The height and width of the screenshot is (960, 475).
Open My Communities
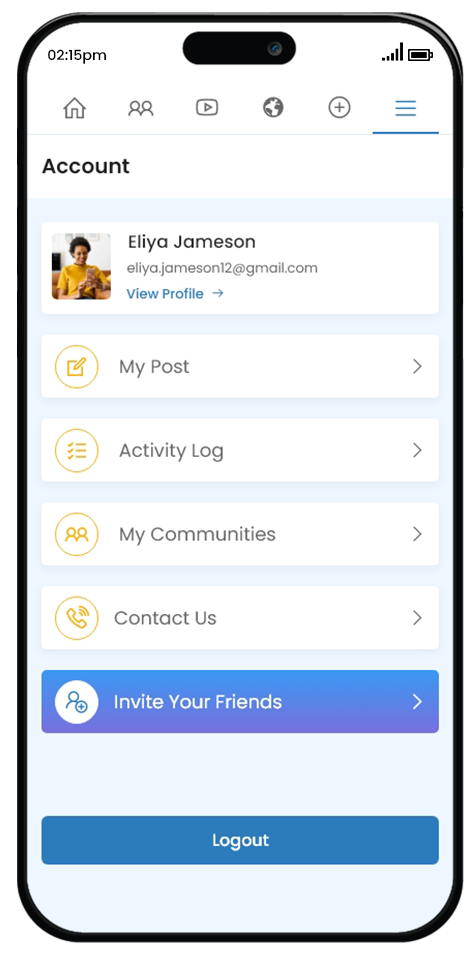click(x=240, y=534)
